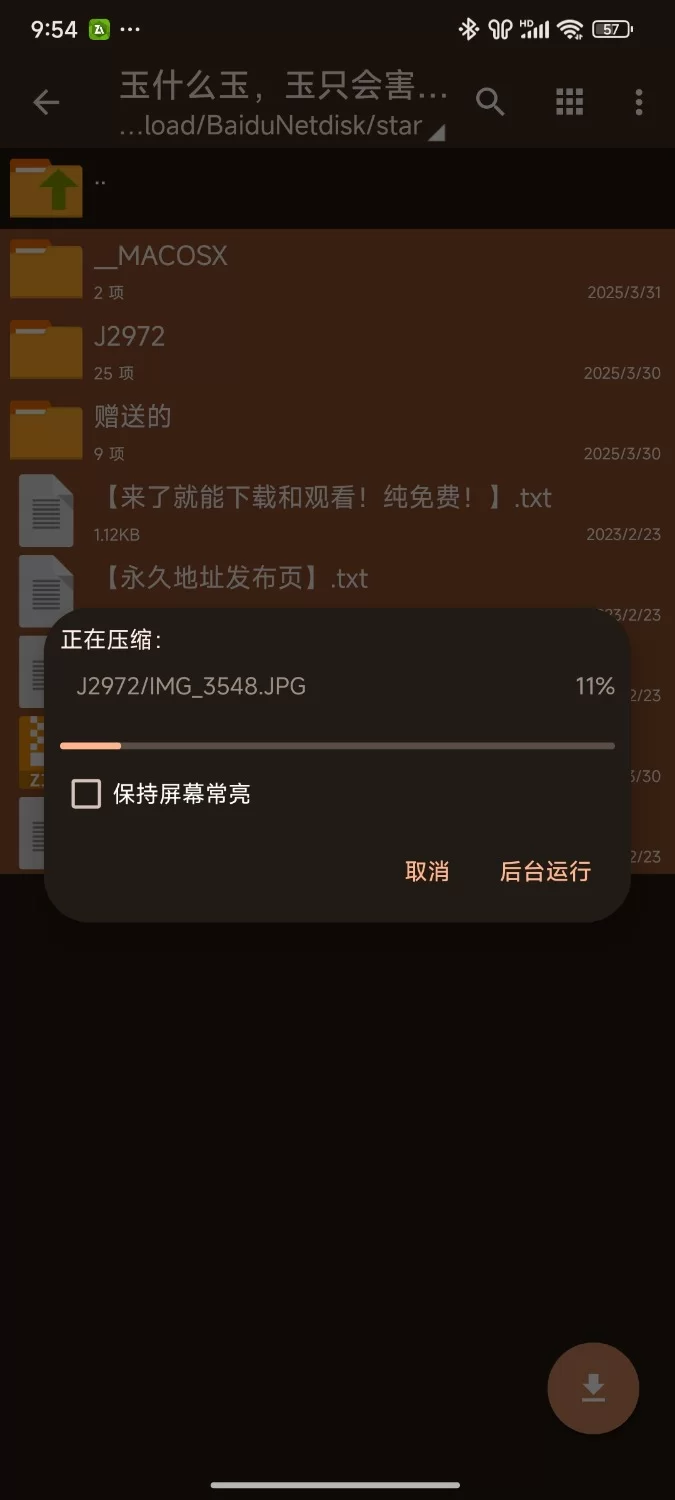
Task: Open the three-dot overflow menu
Action: pyautogui.click(x=639, y=102)
